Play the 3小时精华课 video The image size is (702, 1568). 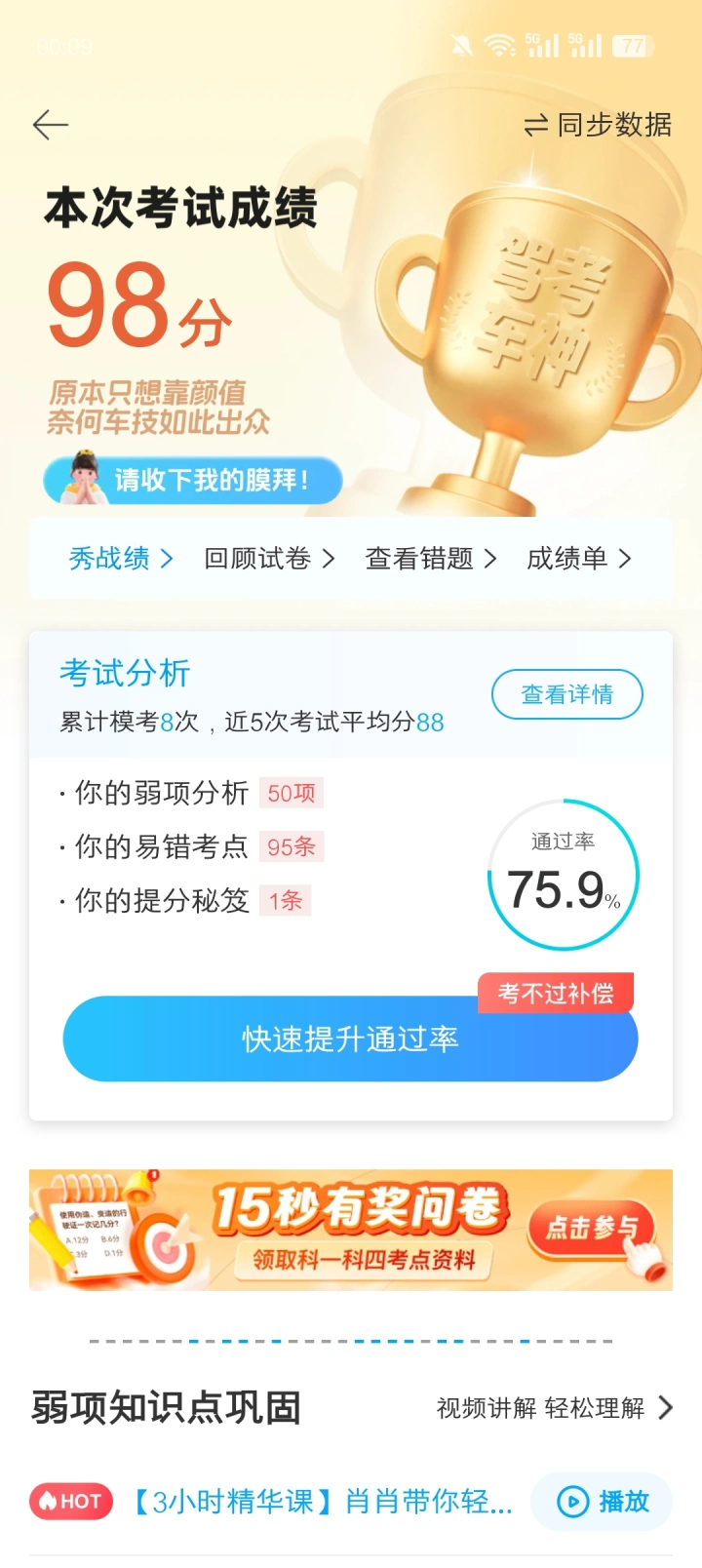(603, 1502)
